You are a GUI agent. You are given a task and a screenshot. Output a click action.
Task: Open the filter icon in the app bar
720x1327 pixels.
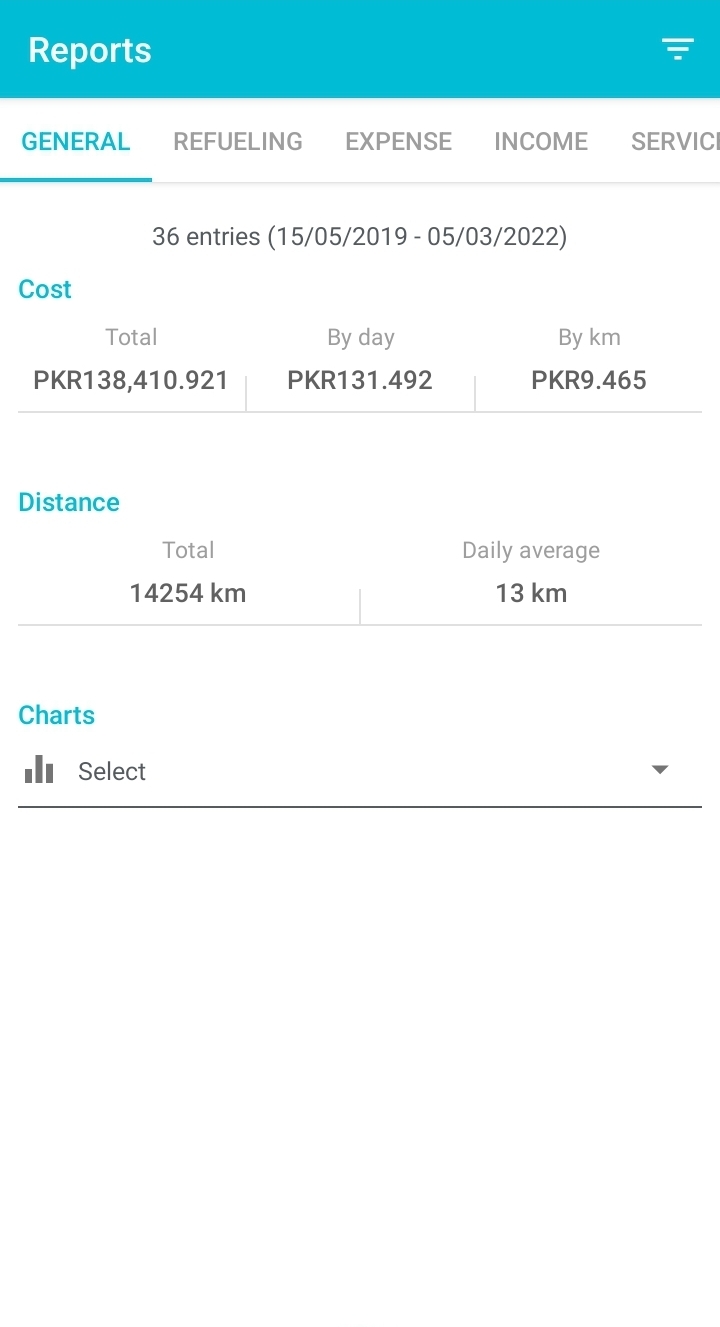[677, 49]
